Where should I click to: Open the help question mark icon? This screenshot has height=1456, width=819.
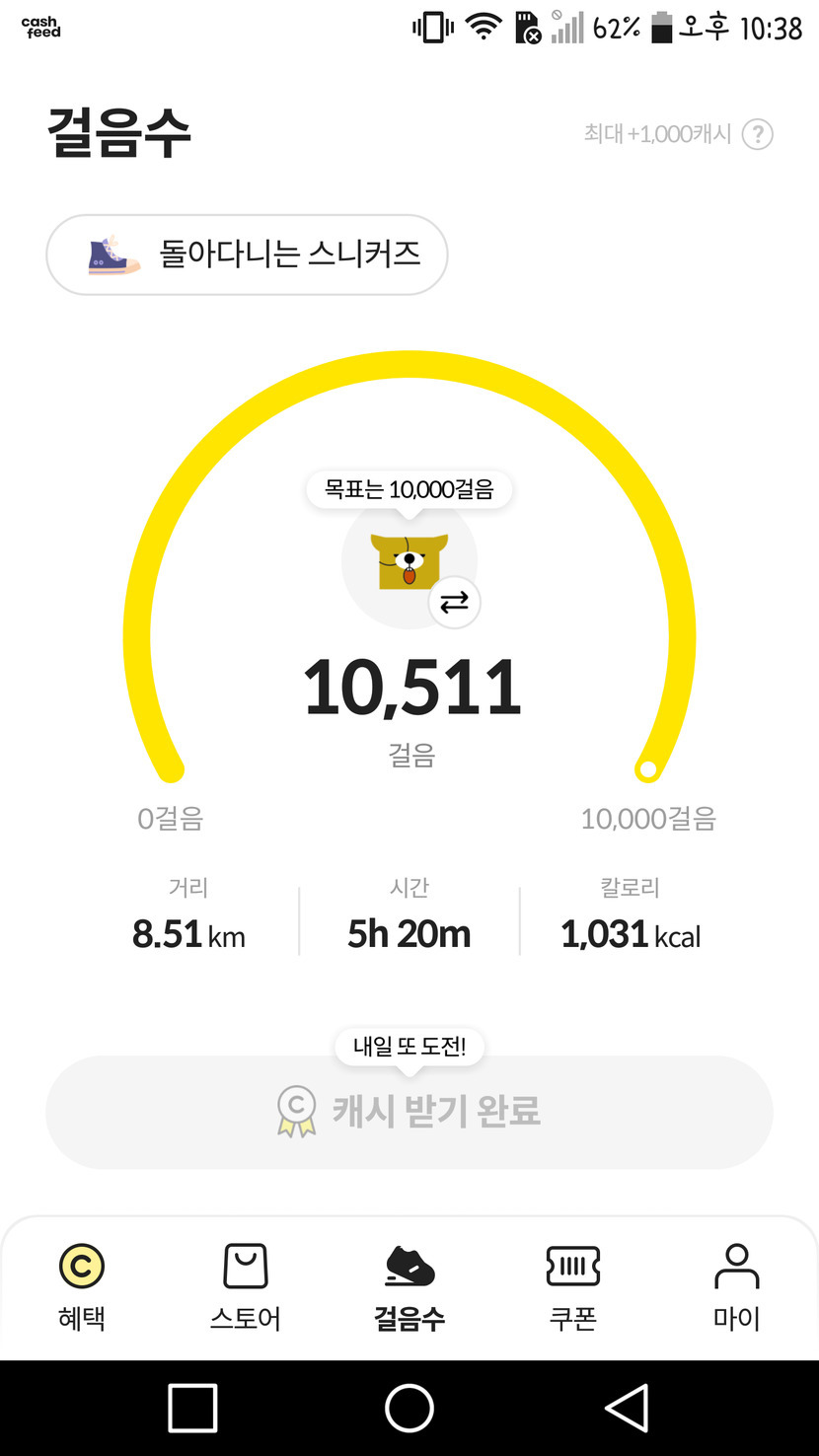click(757, 134)
